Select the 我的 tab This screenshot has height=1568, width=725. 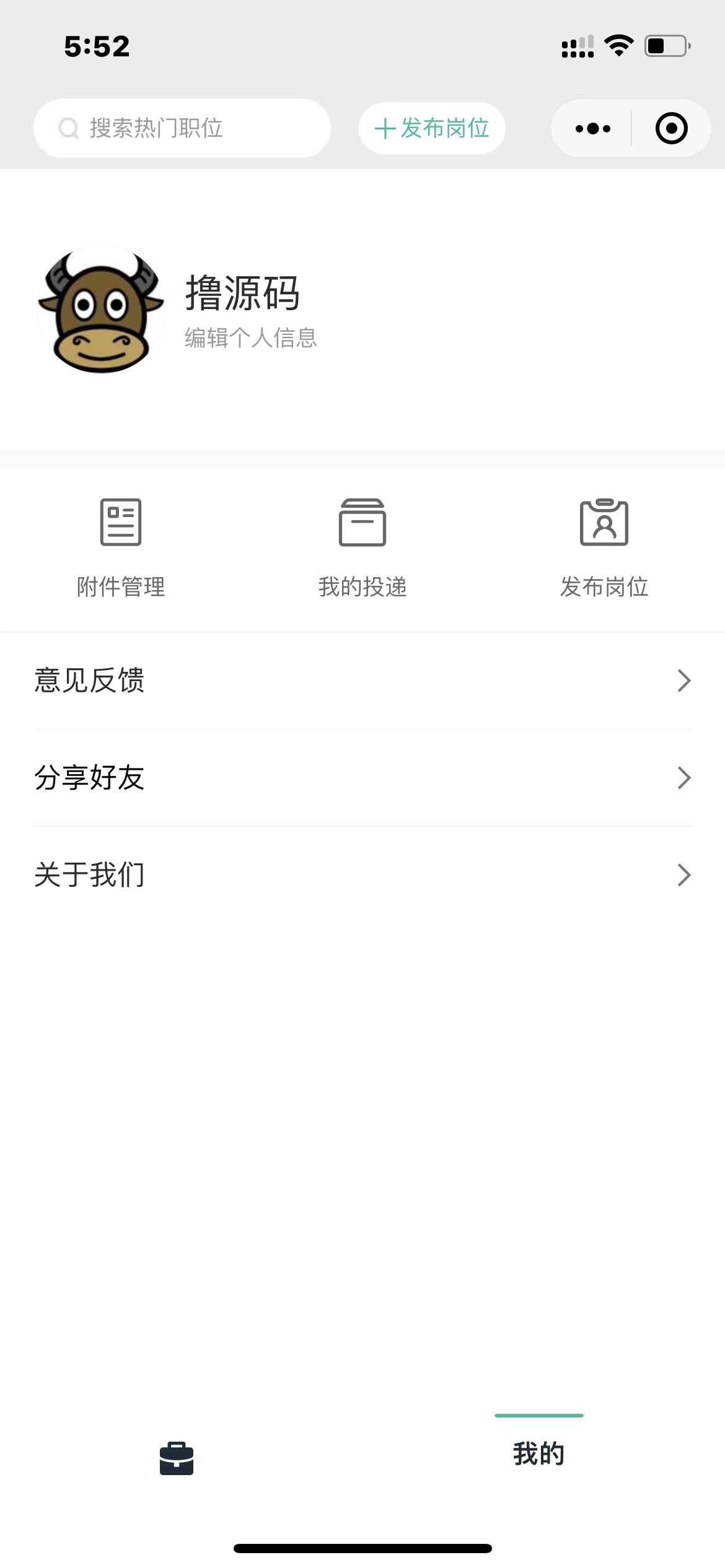538,1453
